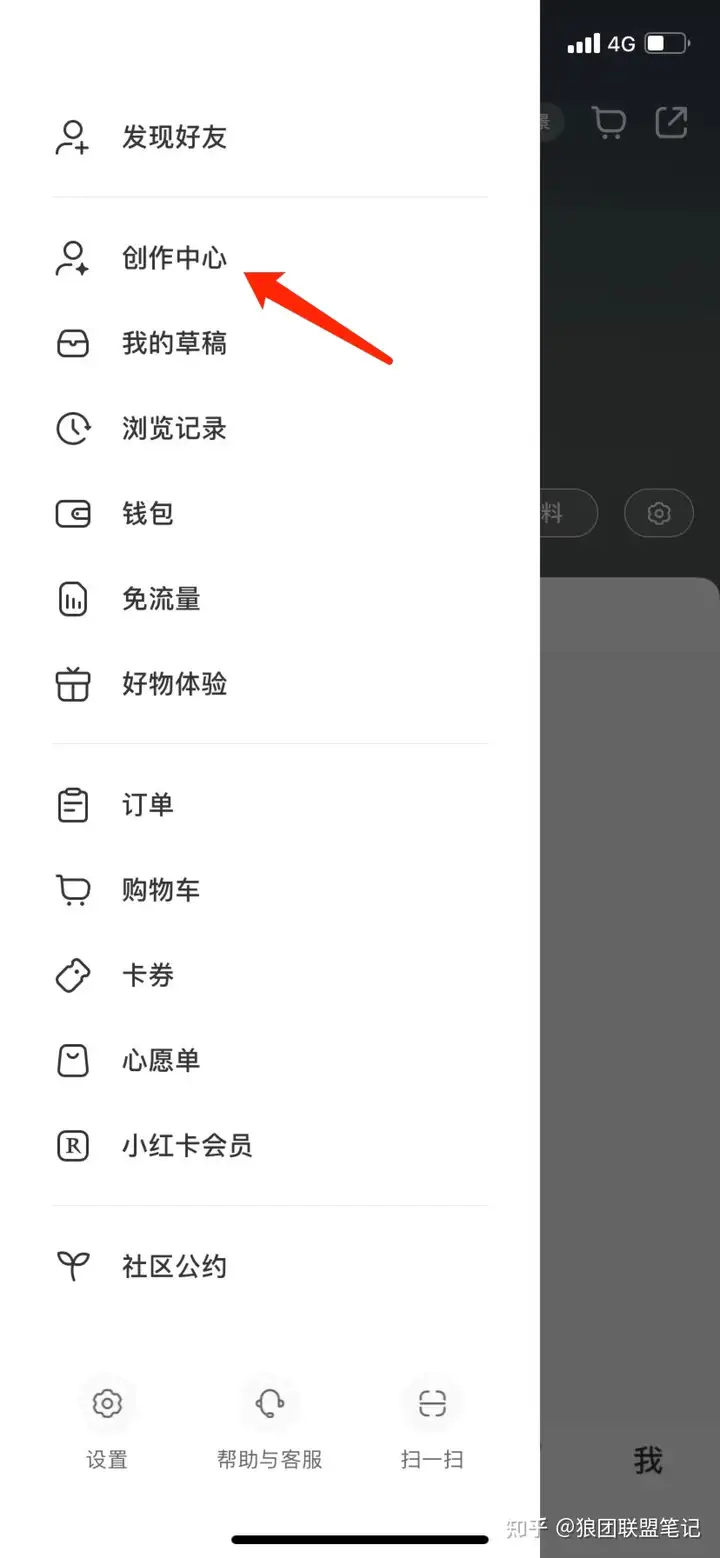Open 发现好友 to find friends
The width and height of the screenshot is (720, 1558).
point(174,137)
